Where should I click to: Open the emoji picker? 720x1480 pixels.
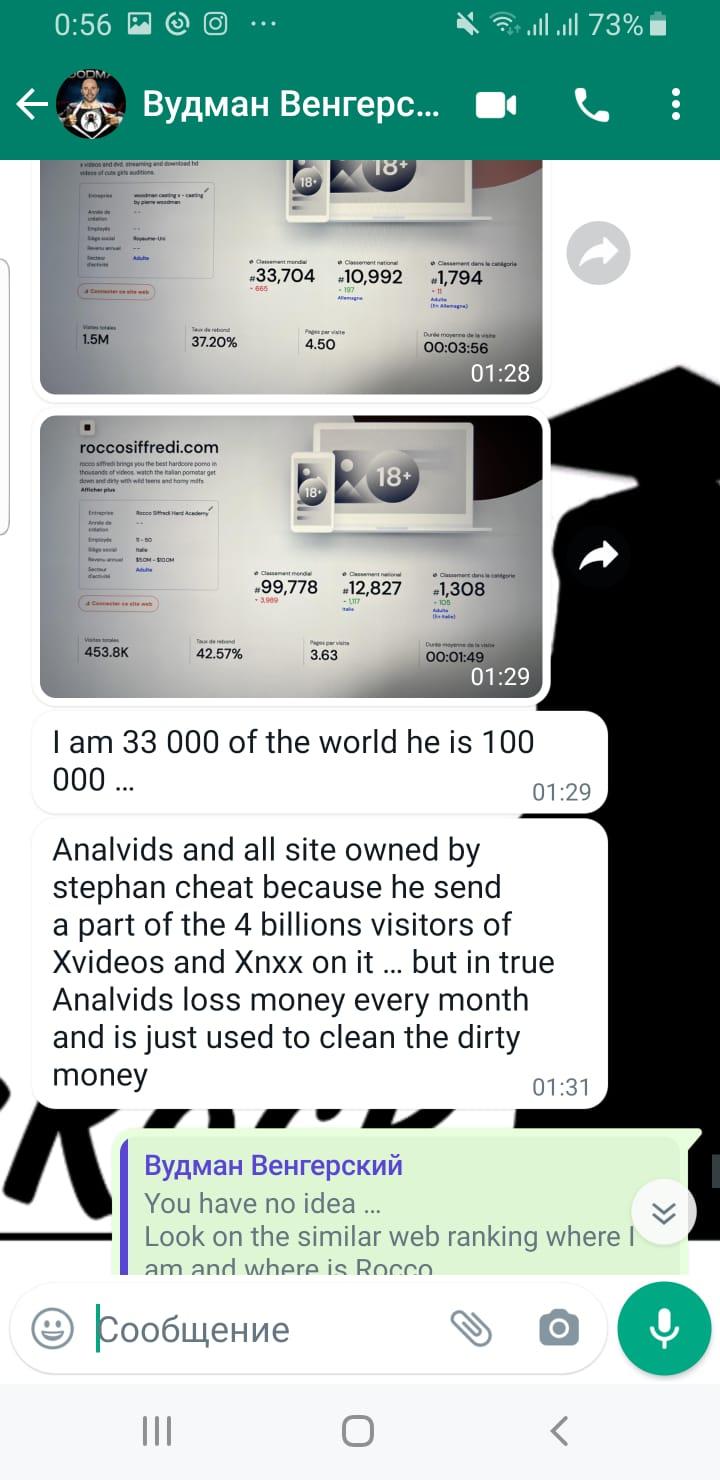tap(52, 1329)
